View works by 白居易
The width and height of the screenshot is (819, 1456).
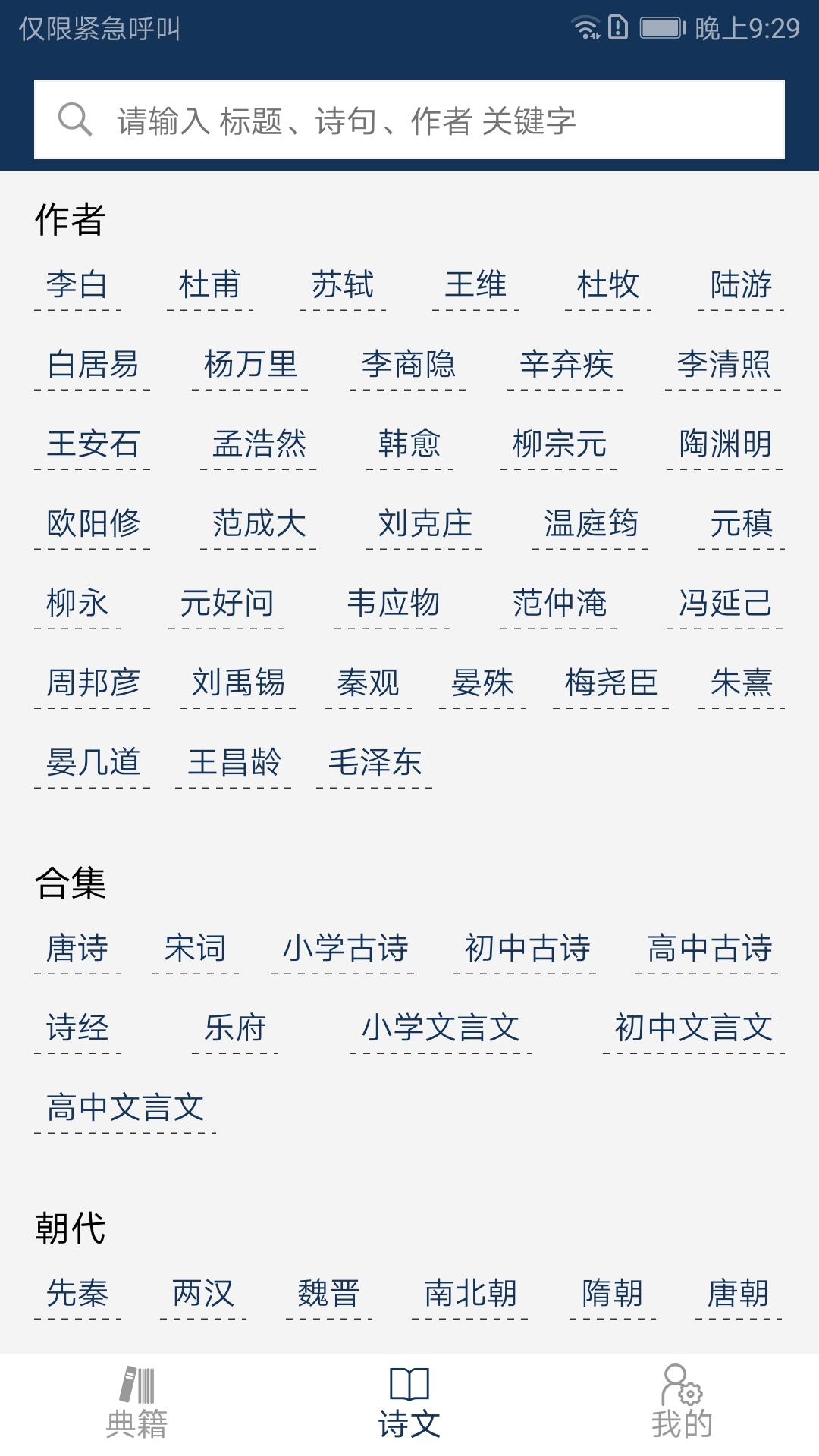tap(93, 365)
